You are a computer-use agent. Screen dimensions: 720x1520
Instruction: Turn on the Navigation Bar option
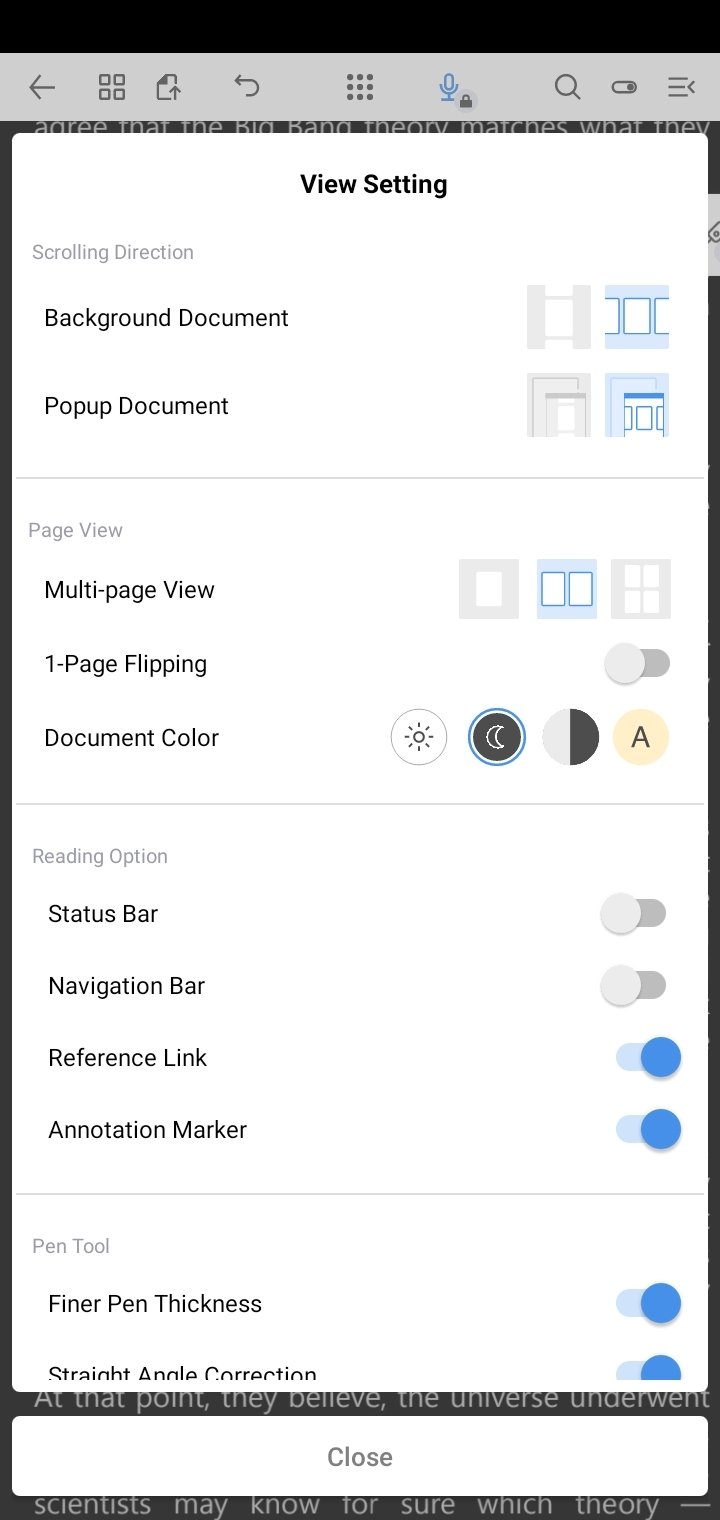coord(634,985)
